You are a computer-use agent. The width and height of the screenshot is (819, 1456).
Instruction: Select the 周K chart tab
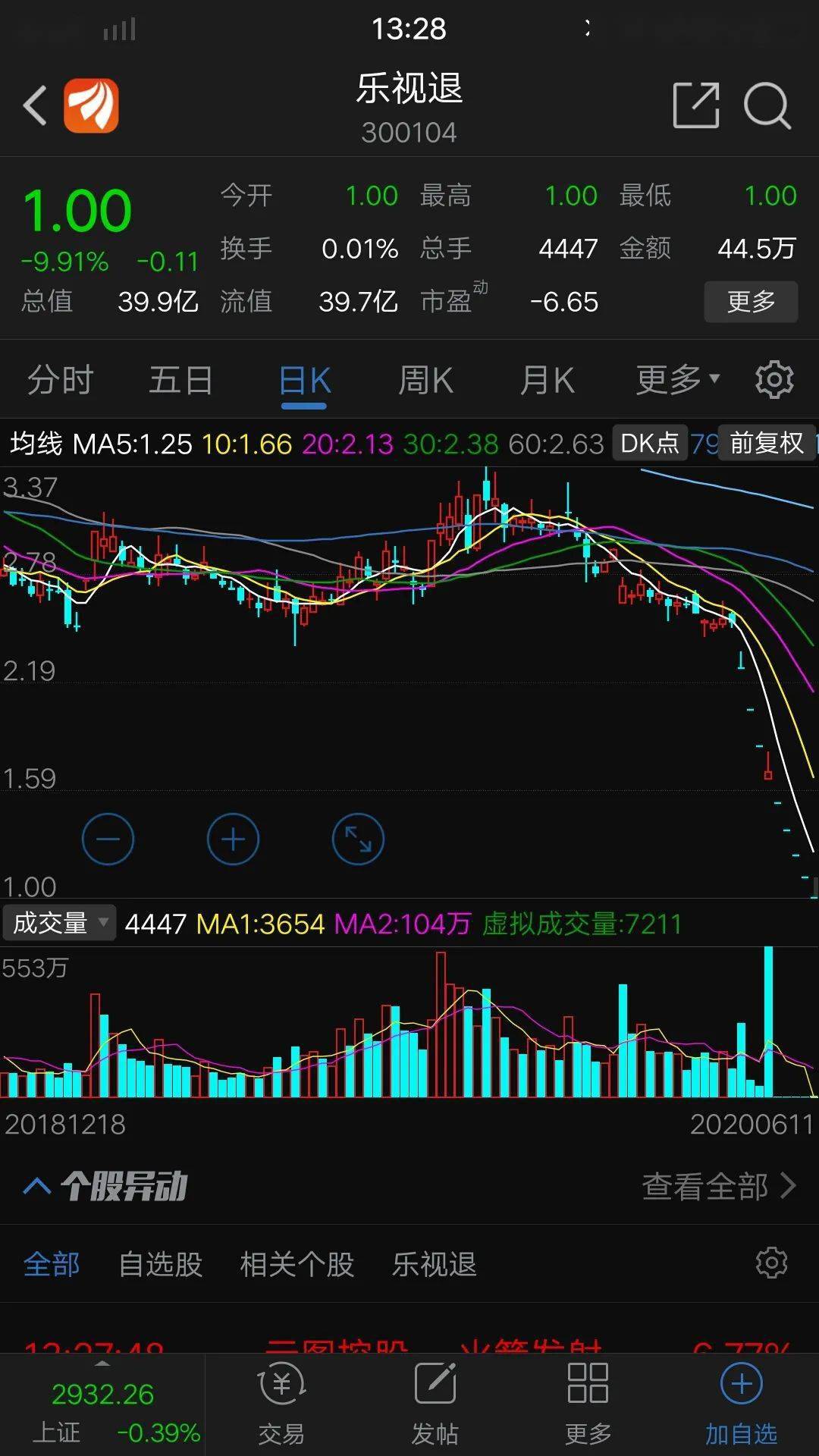pos(425,380)
